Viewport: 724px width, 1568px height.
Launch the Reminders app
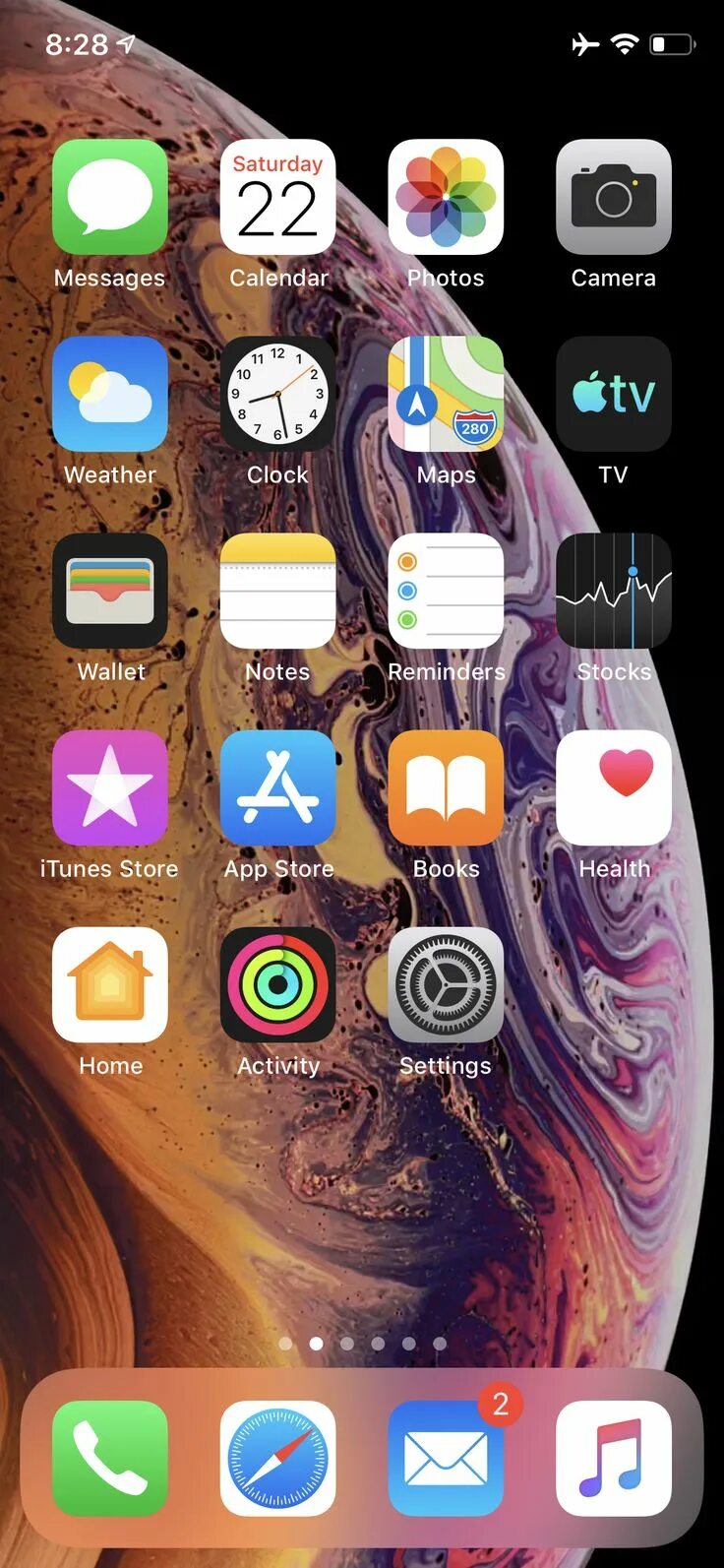pyautogui.click(x=446, y=591)
